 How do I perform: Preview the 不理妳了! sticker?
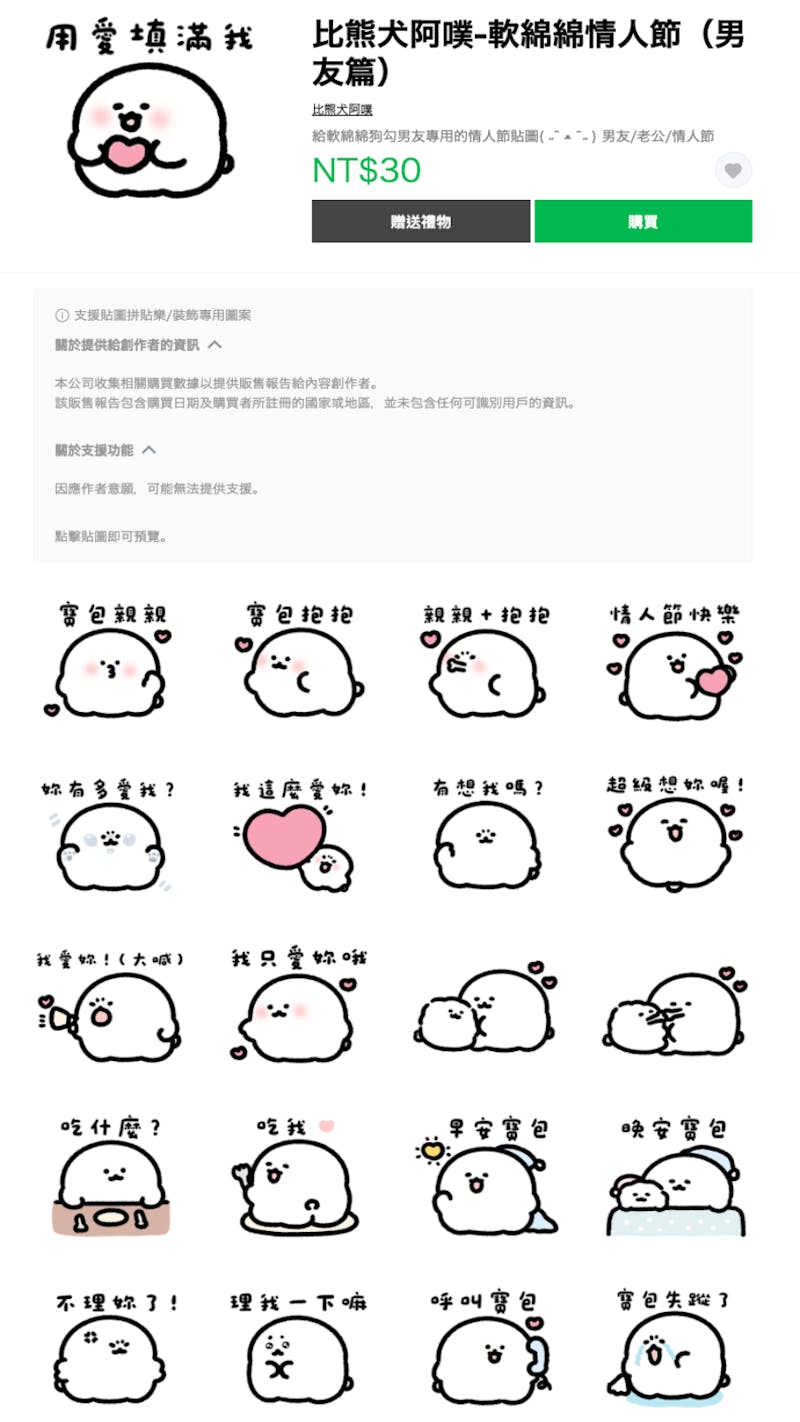point(110,1348)
